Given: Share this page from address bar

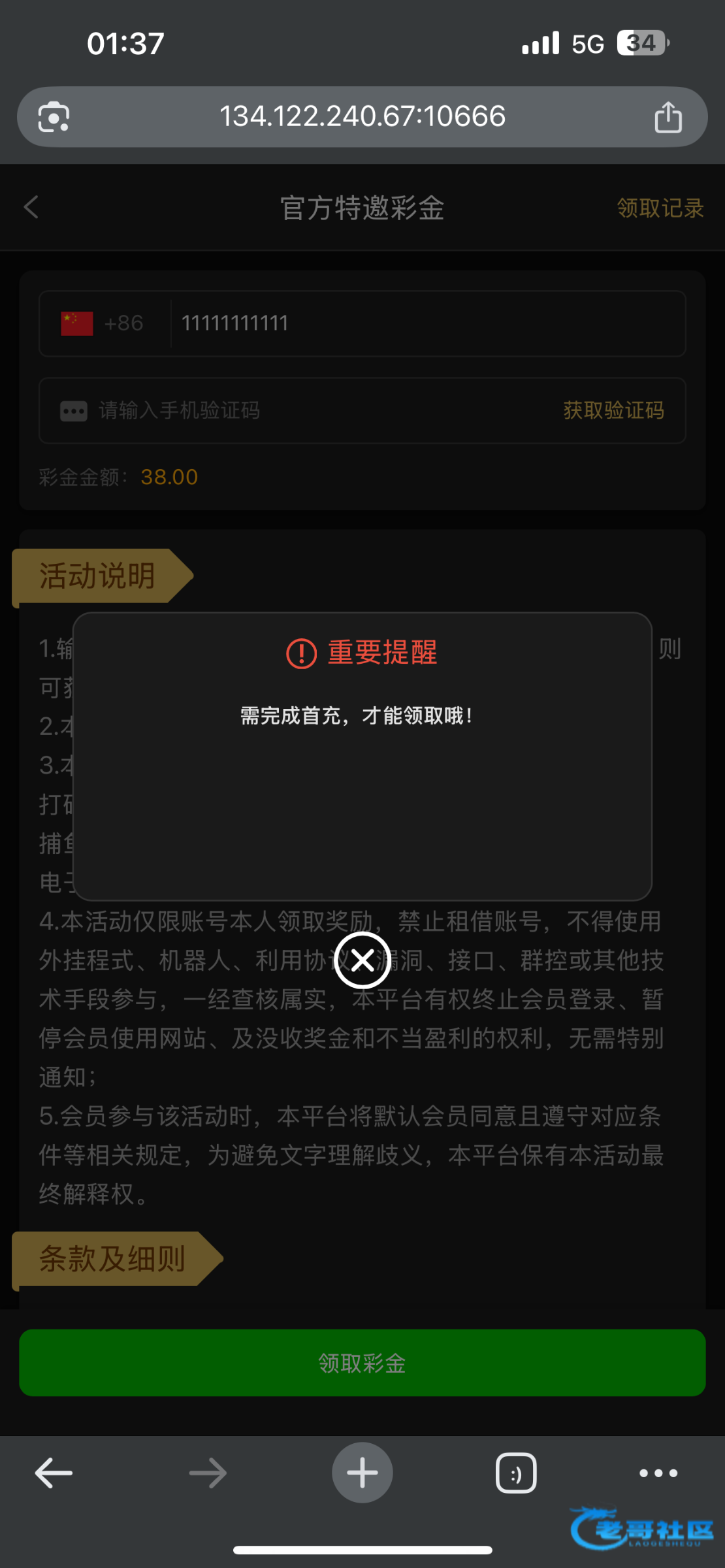Looking at the screenshot, I should point(668,117).
